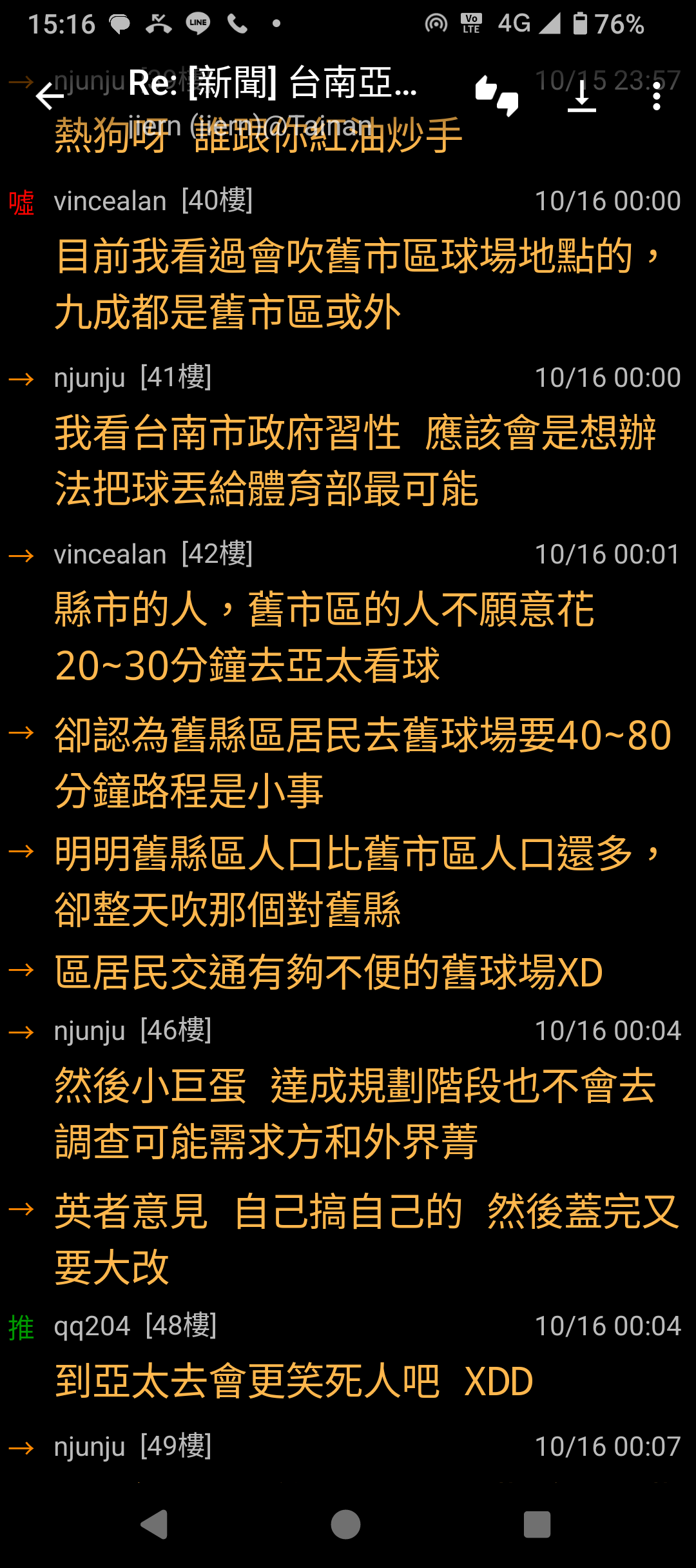
Task: Tap the thumbs up/down push-comment icon
Action: (497, 97)
